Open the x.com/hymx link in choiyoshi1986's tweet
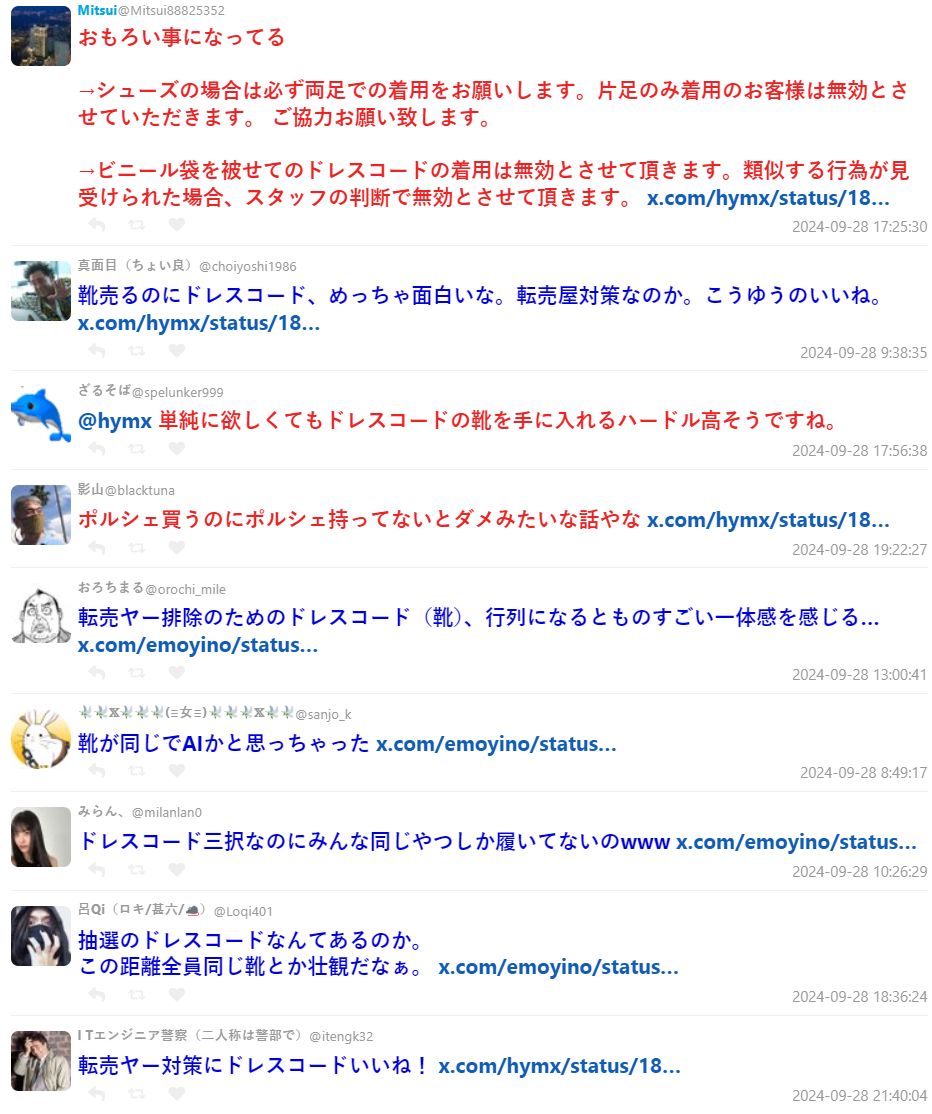 (x=199, y=323)
